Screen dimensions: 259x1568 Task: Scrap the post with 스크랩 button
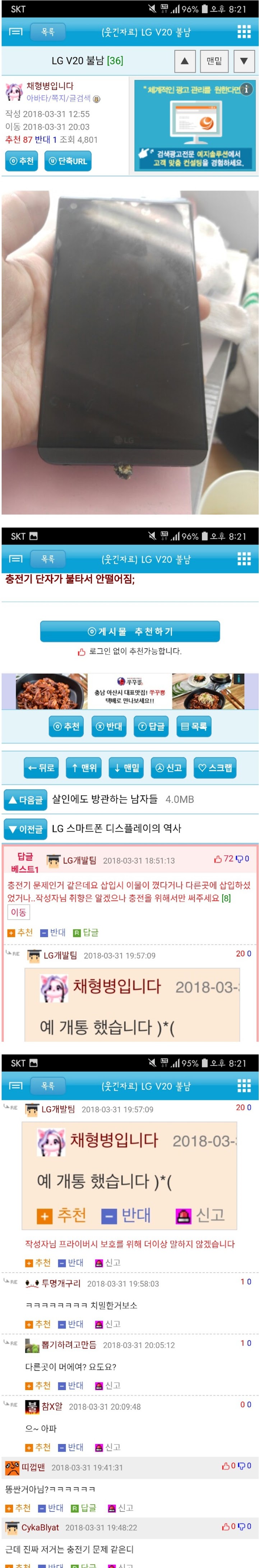click(214, 768)
